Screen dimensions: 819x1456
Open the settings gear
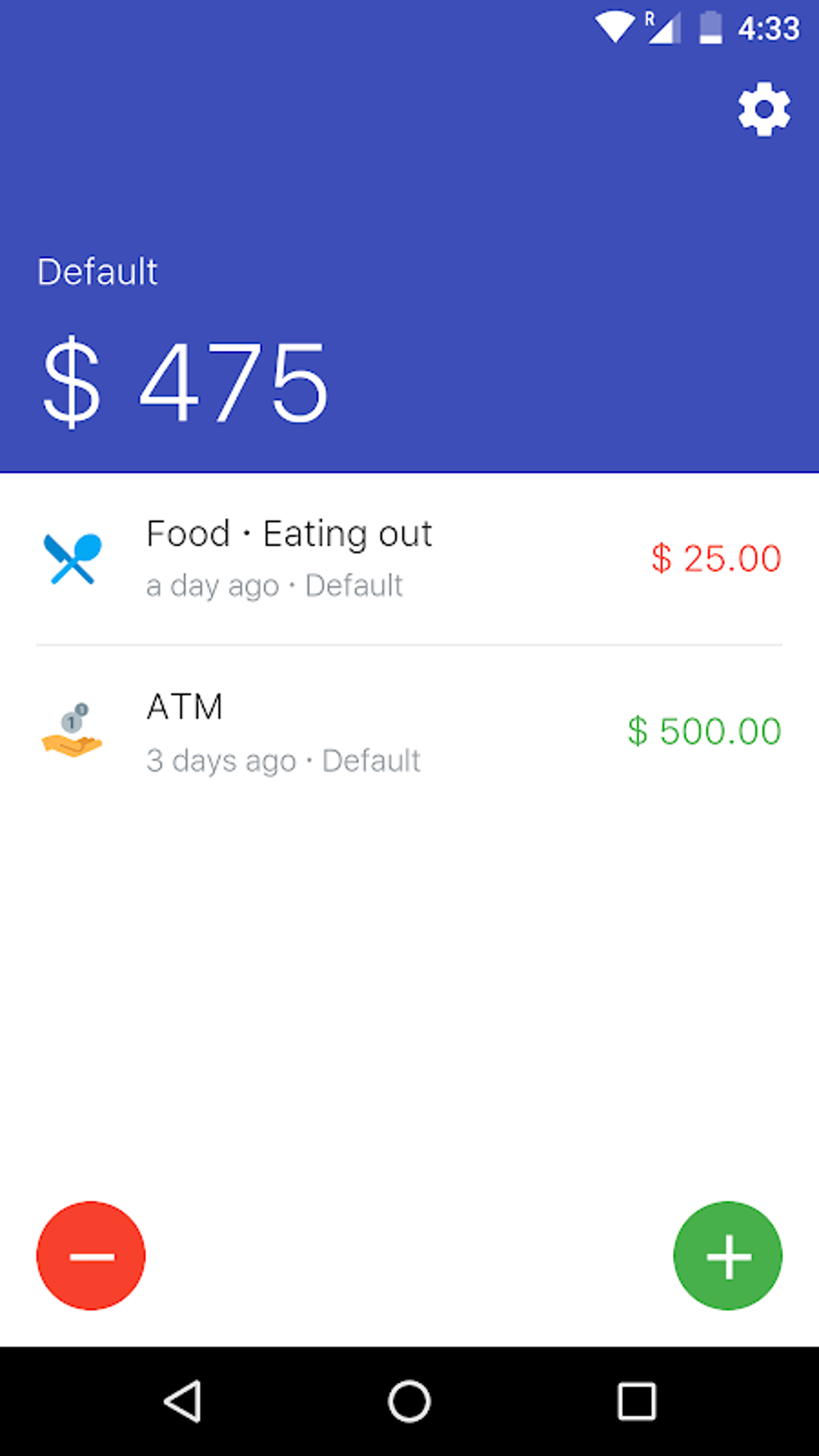pyautogui.click(x=764, y=109)
